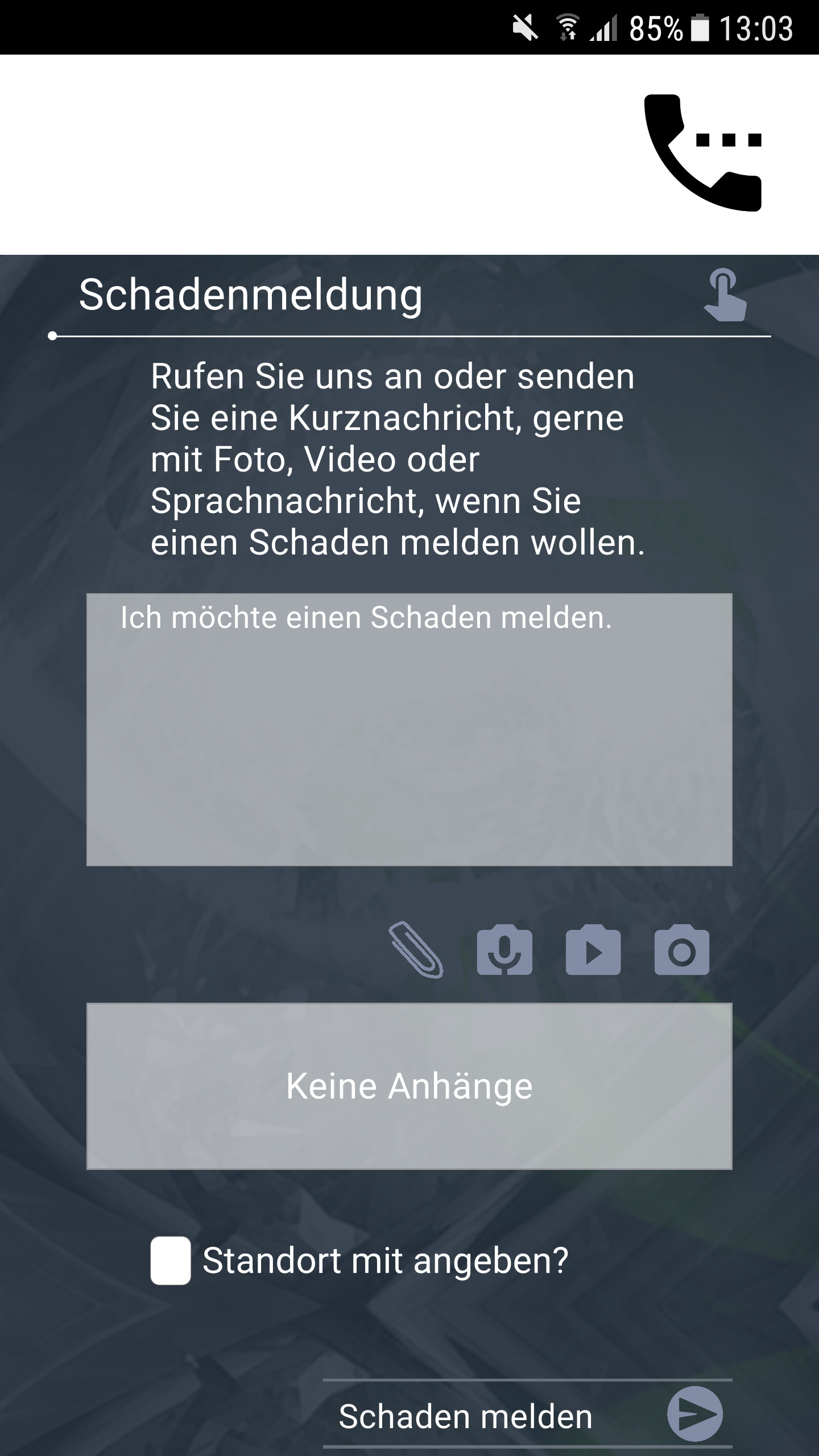
Task: Tap the touch hand icon beside Schadenmeldung
Action: tap(725, 295)
